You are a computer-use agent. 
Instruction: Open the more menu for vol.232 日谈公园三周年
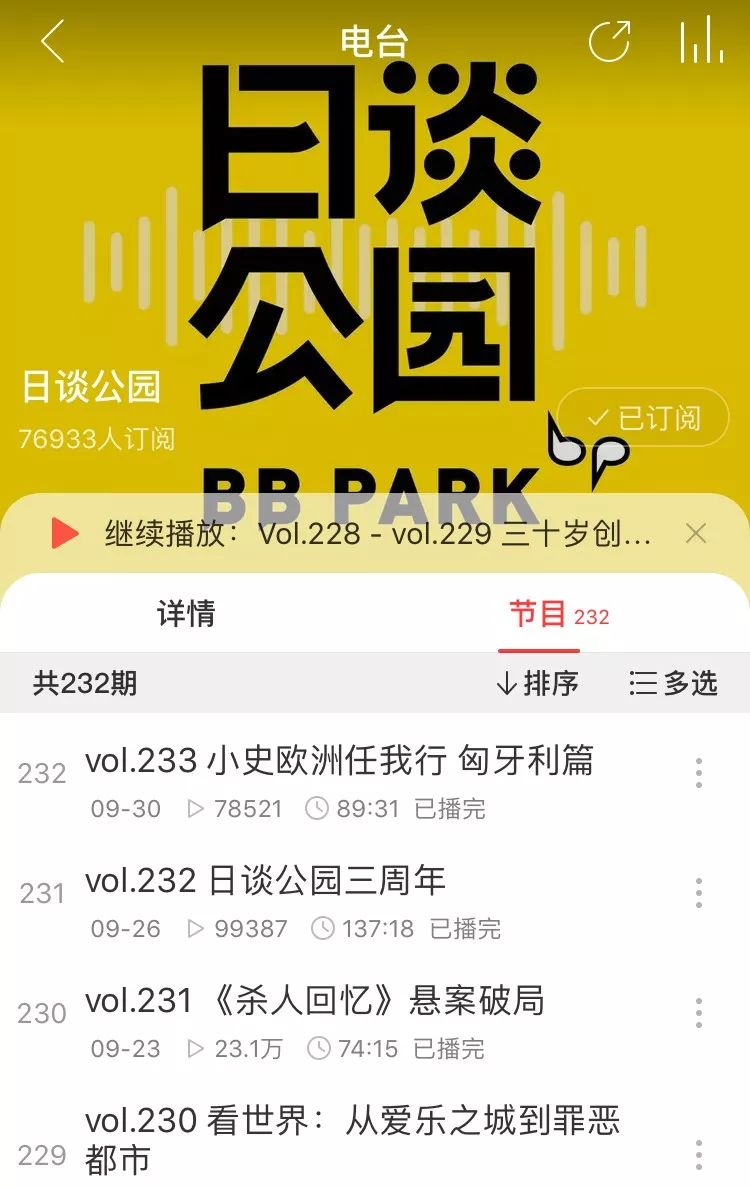tap(697, 891)
